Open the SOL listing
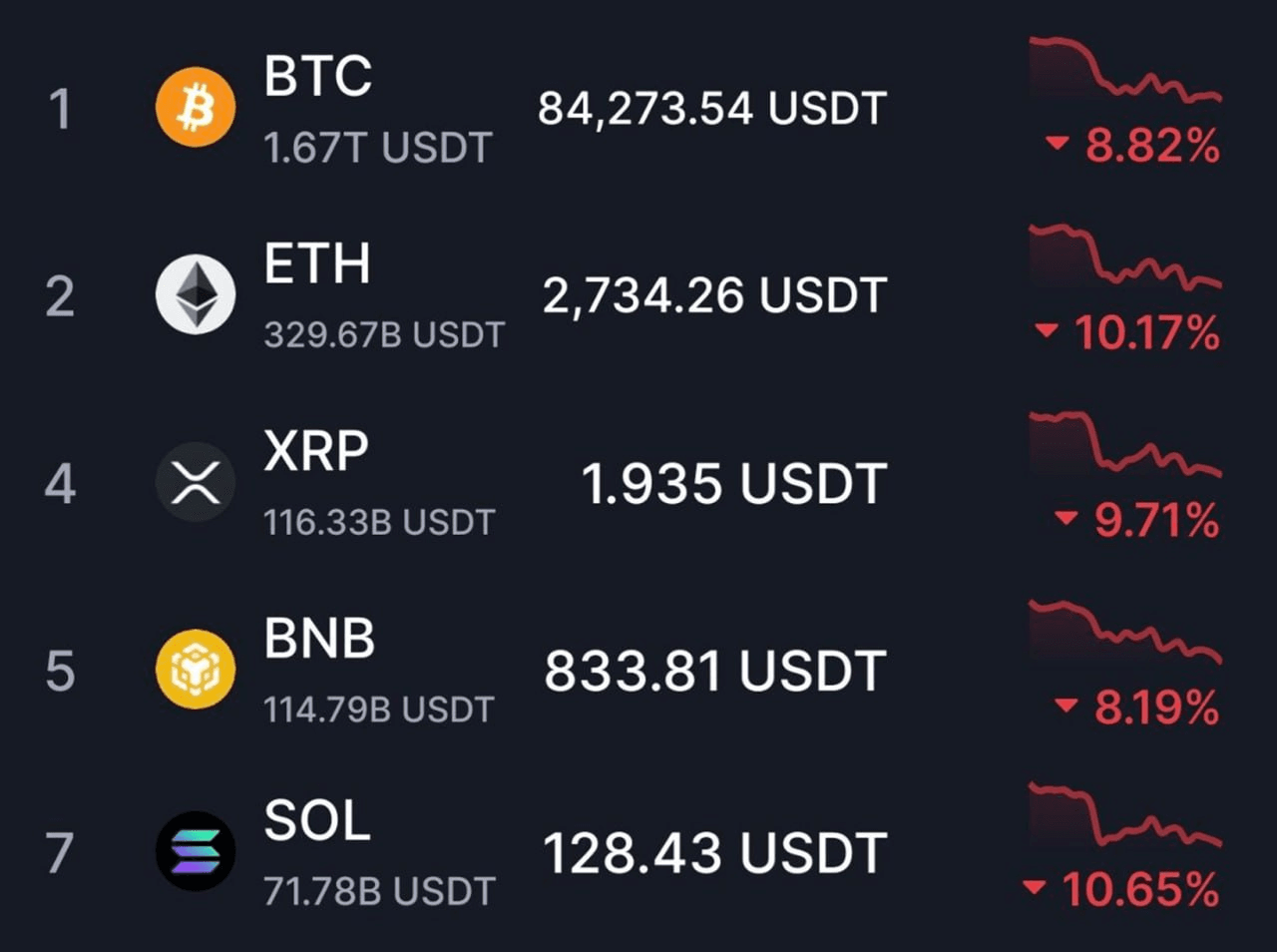 coord(317,821)
